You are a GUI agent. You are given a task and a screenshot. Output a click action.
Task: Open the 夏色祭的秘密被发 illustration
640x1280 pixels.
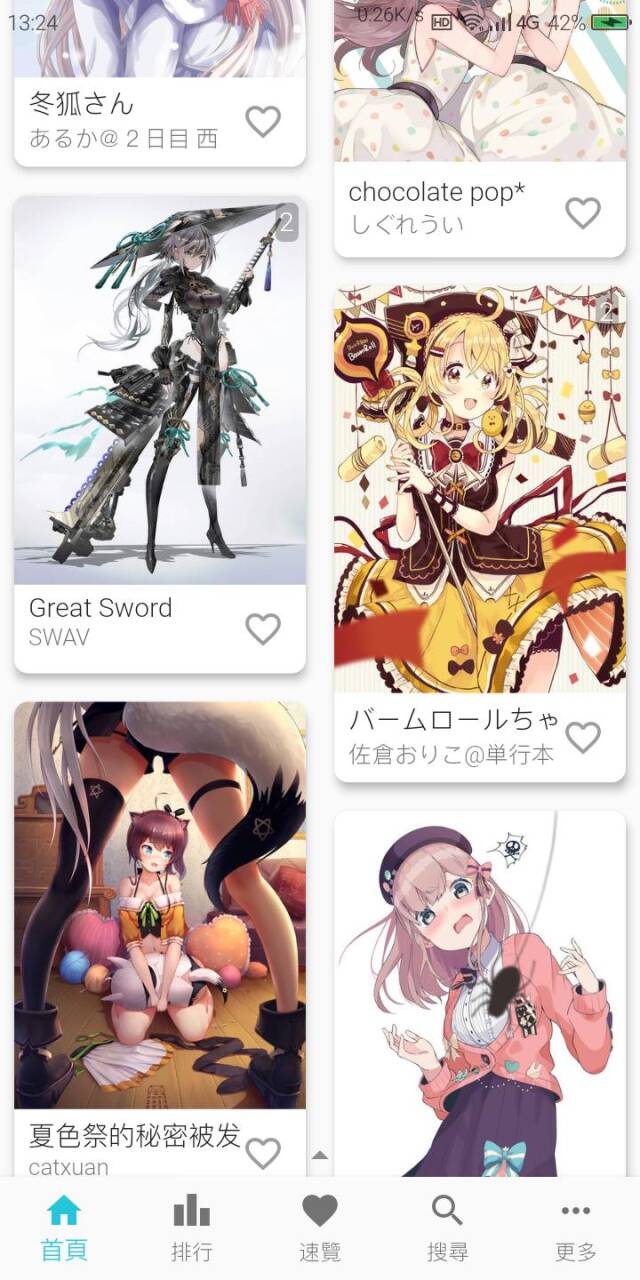point(160,905)
